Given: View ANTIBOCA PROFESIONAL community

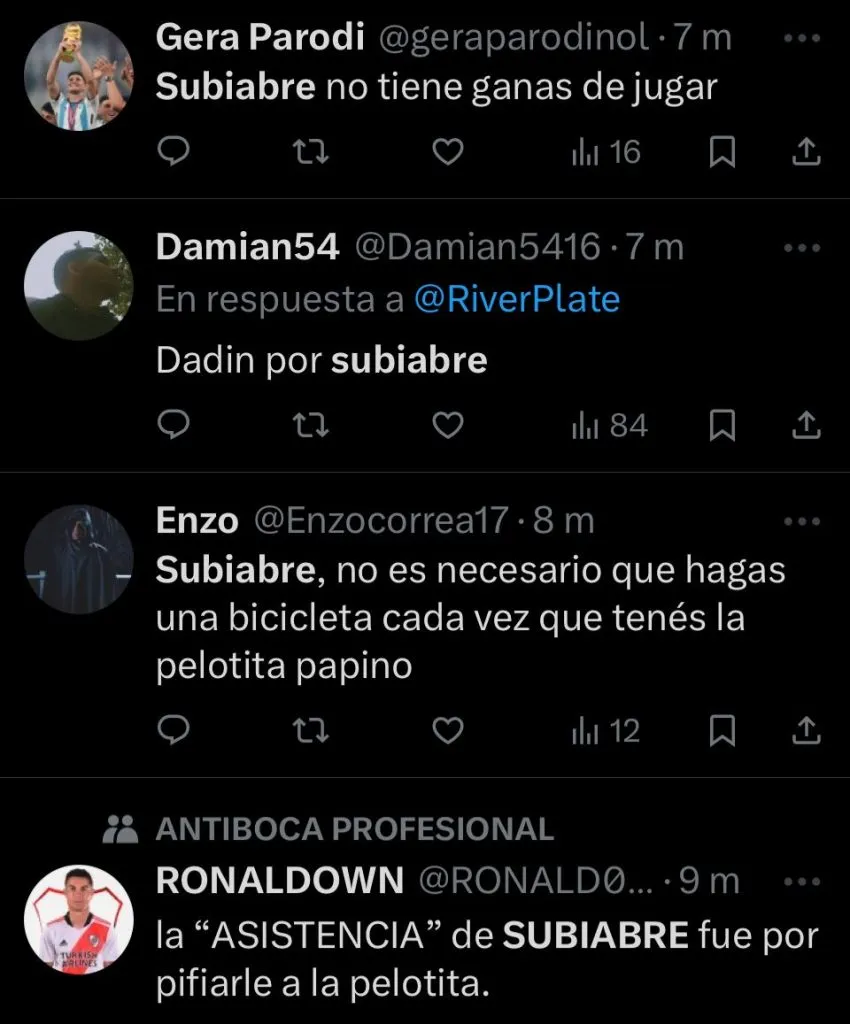Looking at the screenshot, I should click(354, 829).
